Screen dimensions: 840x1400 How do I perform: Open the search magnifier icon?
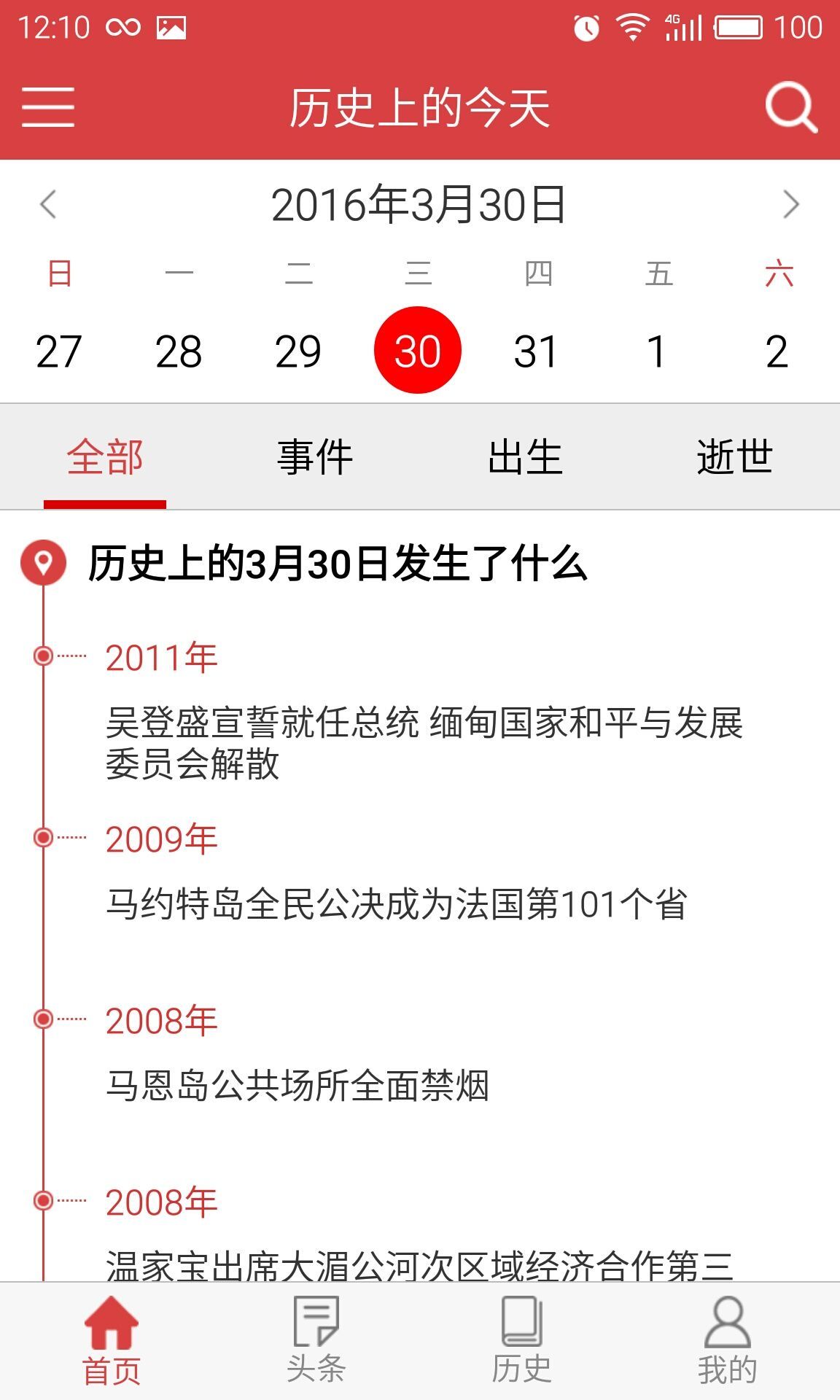(791, 107)
